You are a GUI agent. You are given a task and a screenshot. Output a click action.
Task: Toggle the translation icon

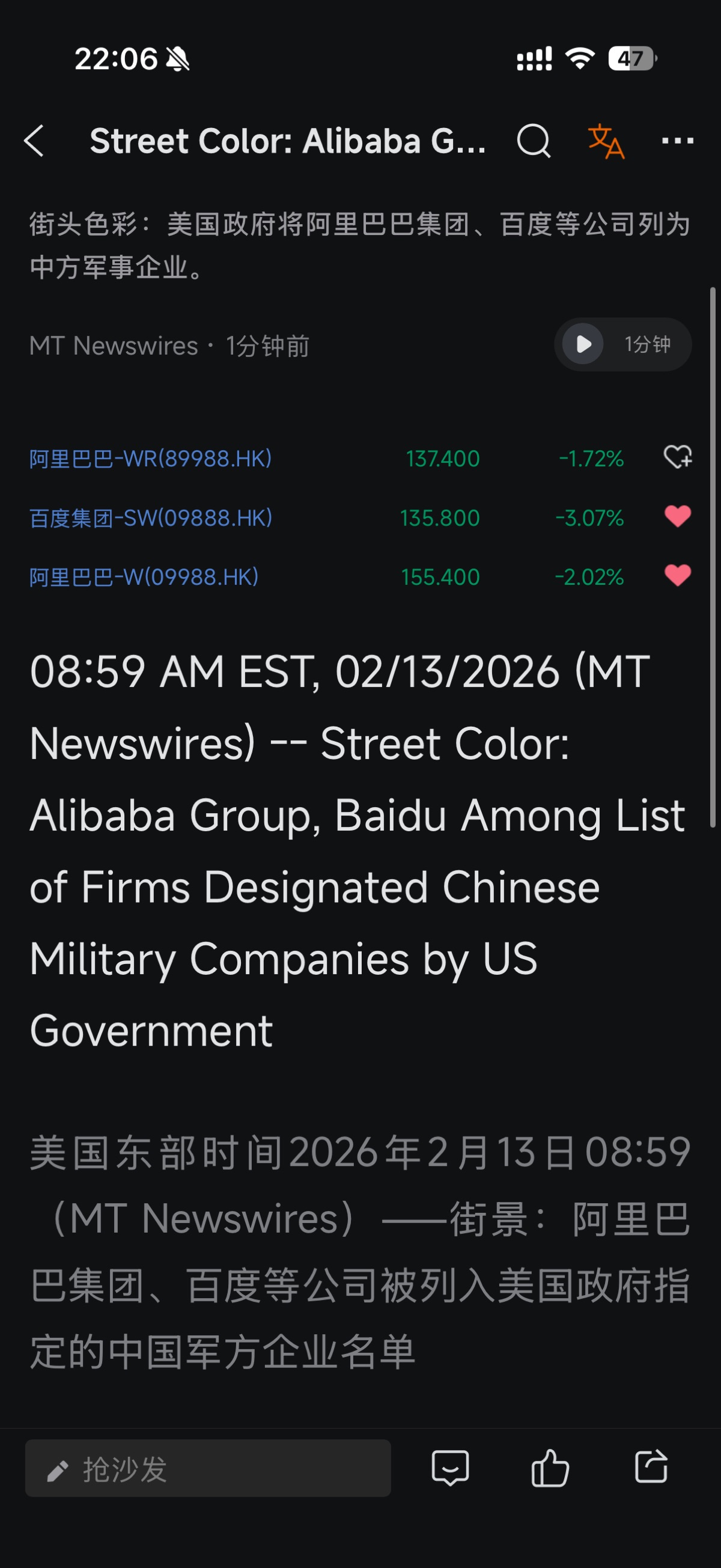[606, 141]
